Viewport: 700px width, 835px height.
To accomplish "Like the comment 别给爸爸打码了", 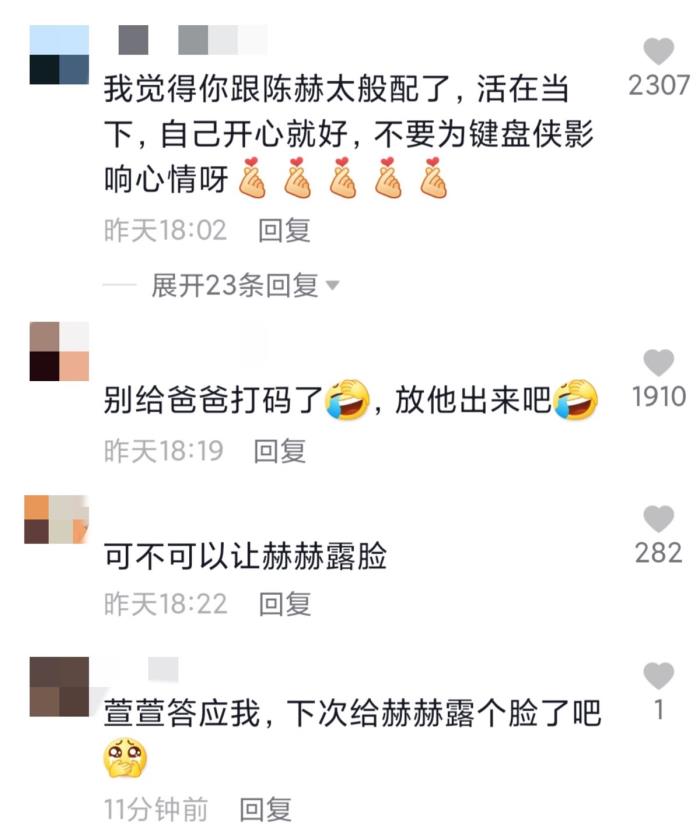I will click(x=658, y=362).
